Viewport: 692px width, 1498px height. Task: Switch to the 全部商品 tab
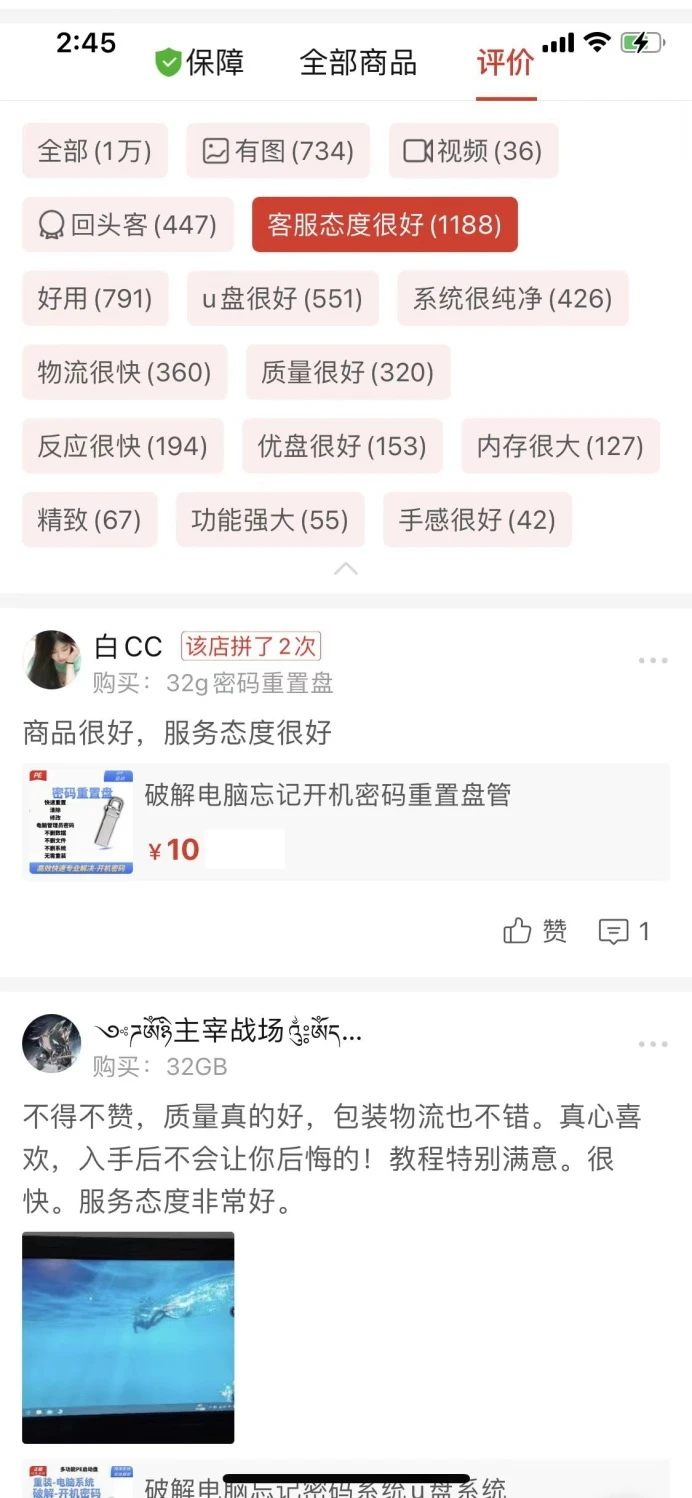(358, 62)
